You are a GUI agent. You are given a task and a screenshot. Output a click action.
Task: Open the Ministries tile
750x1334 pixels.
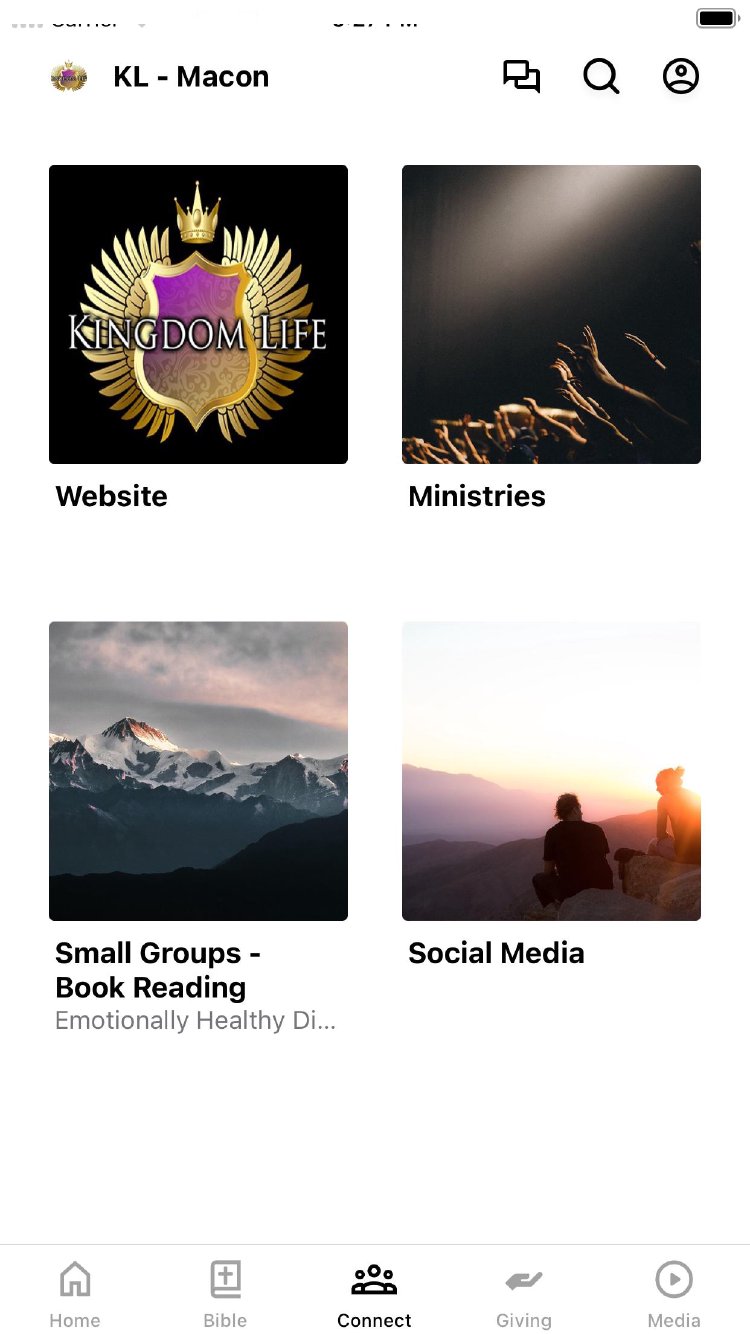(x=551, y=315)
